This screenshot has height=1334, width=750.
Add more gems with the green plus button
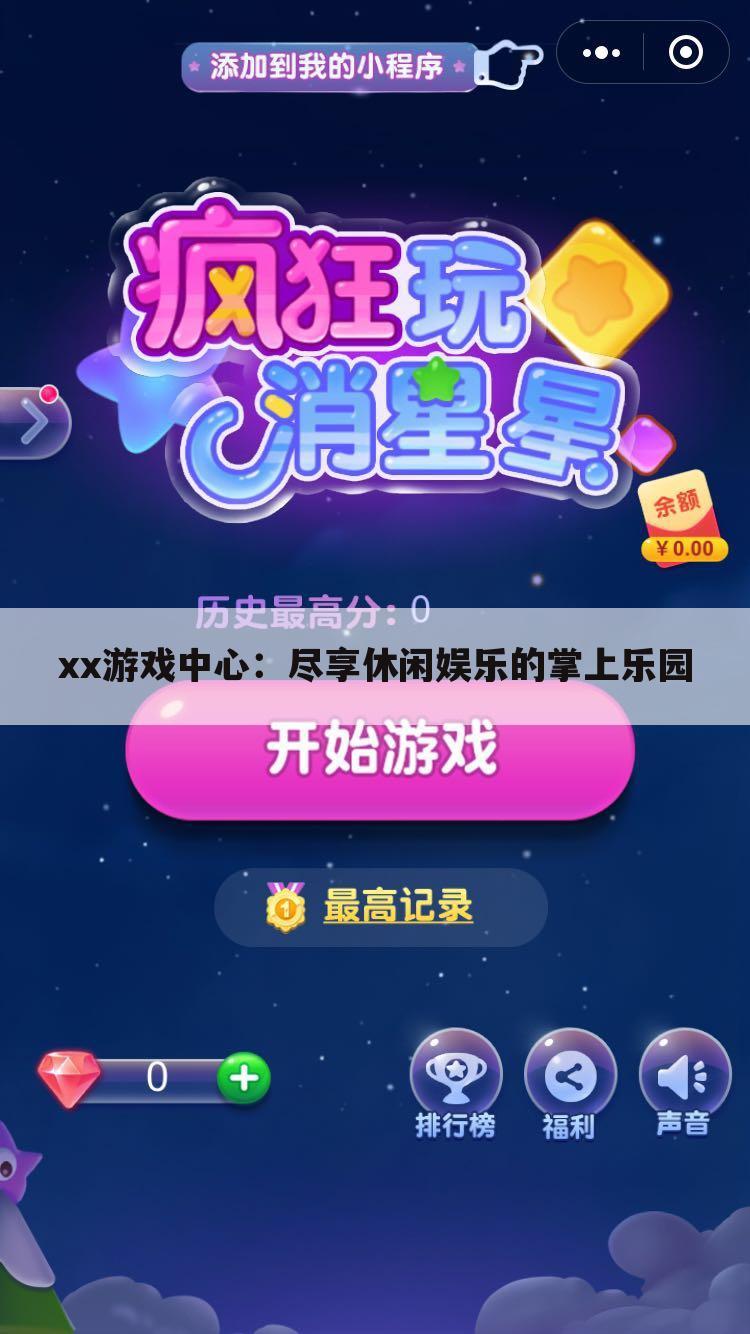[244, 1078]
